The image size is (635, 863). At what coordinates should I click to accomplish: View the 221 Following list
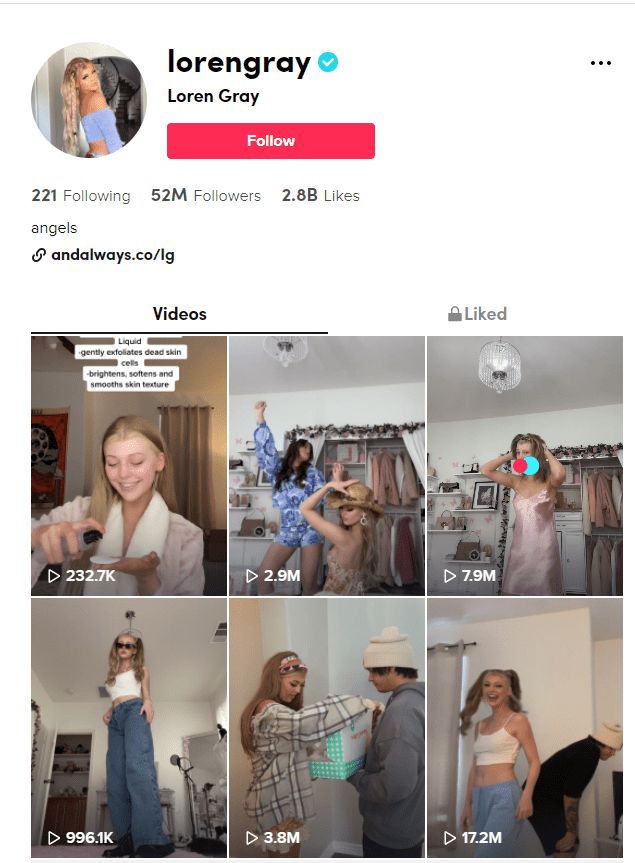click(81, 196)
